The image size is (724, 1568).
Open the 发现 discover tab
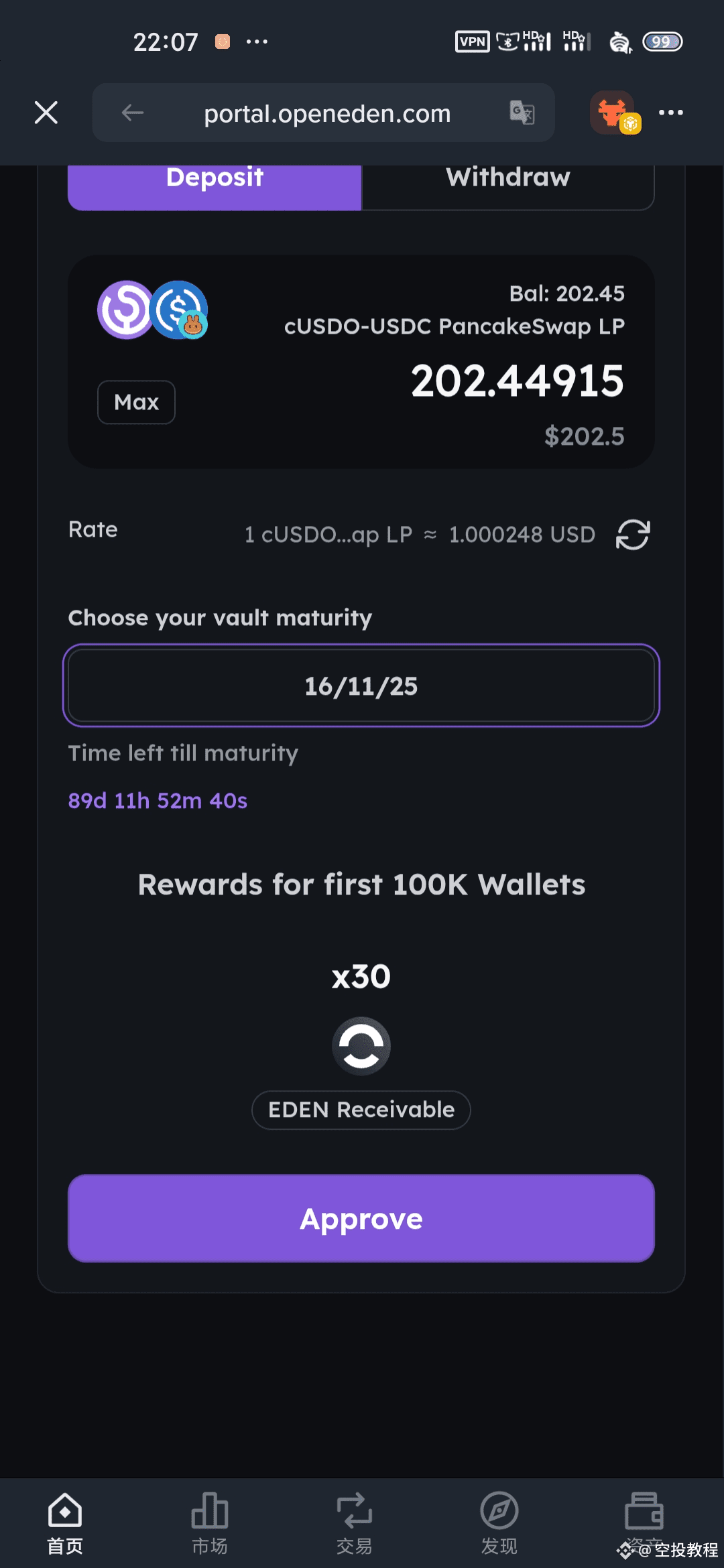499,1523
